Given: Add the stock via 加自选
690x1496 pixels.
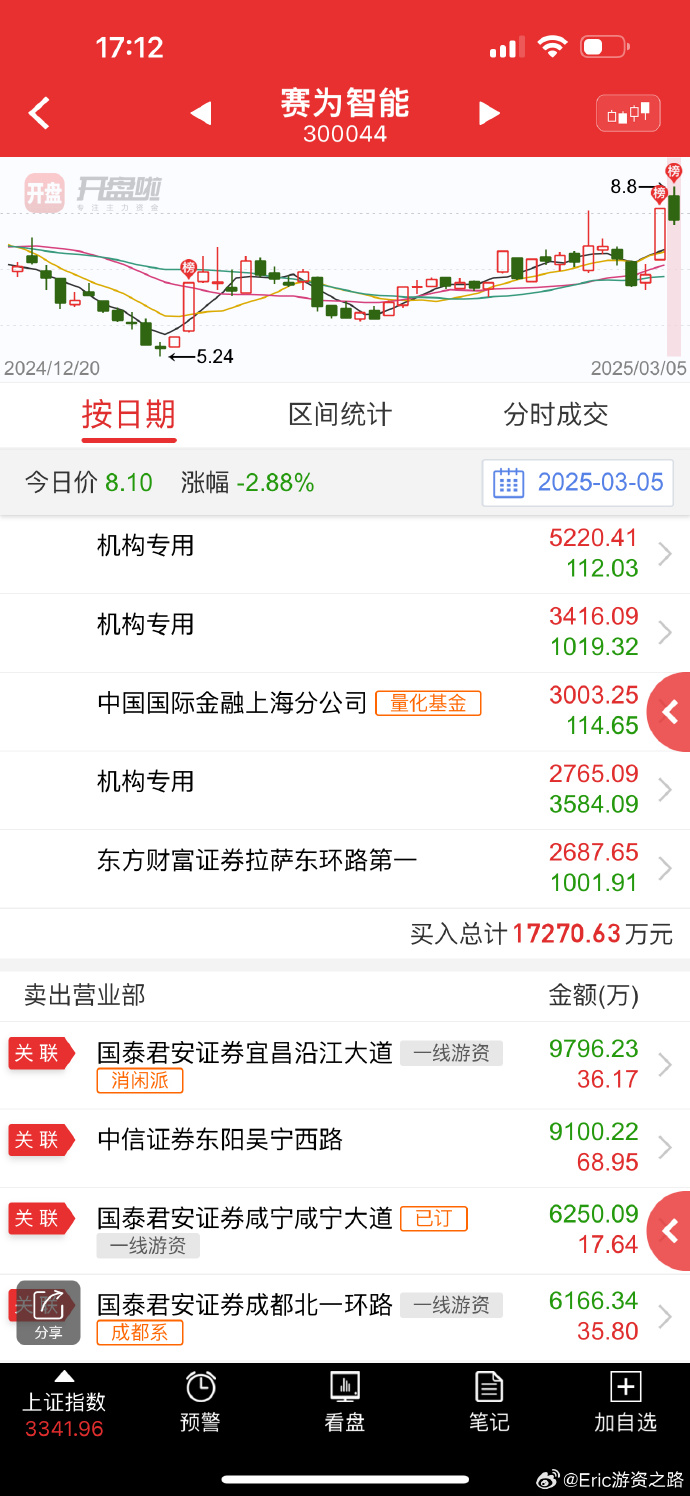Looking at the screenshot, I should pyautogui.click(x=626, y=1402).
